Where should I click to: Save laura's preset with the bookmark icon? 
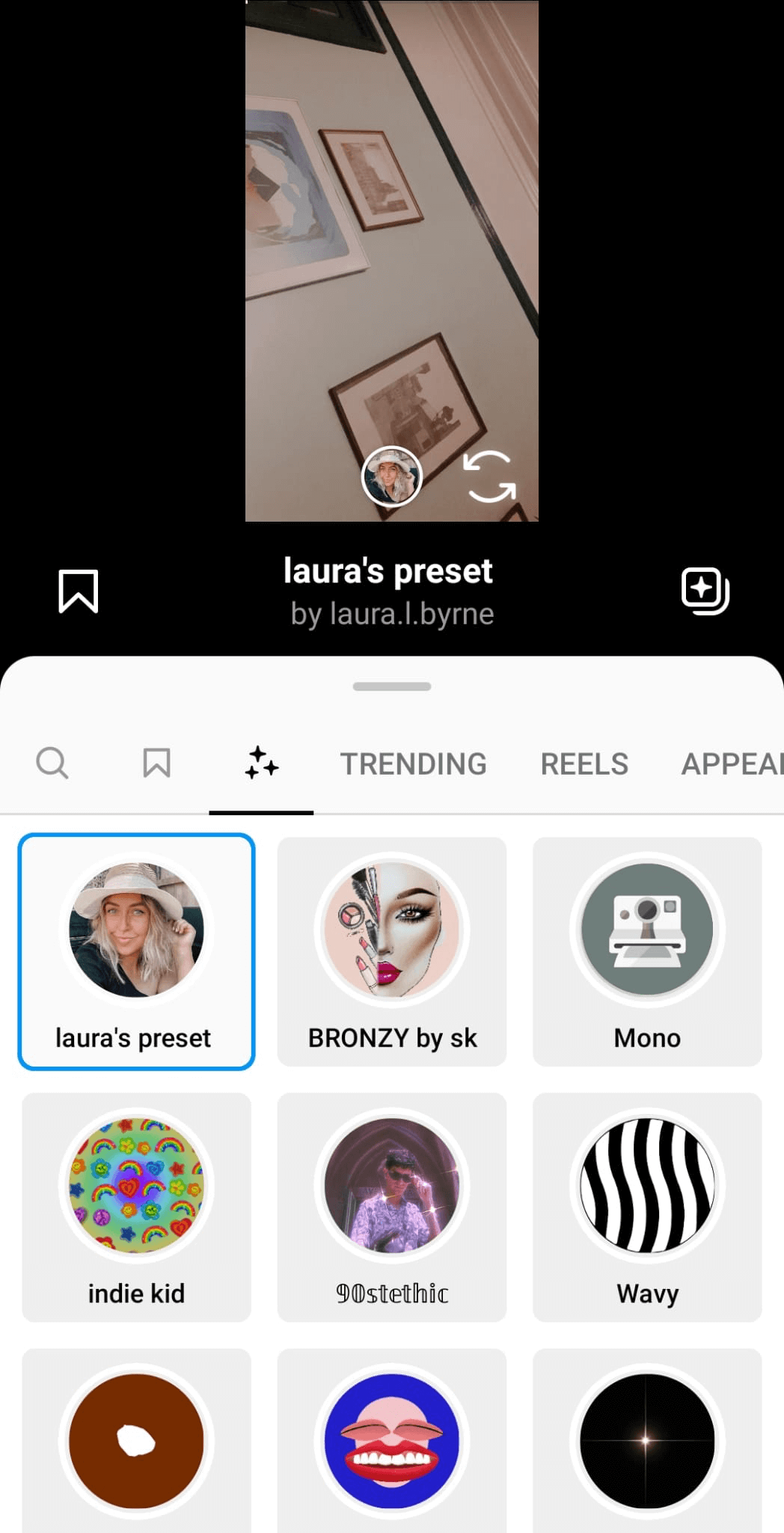79,591
